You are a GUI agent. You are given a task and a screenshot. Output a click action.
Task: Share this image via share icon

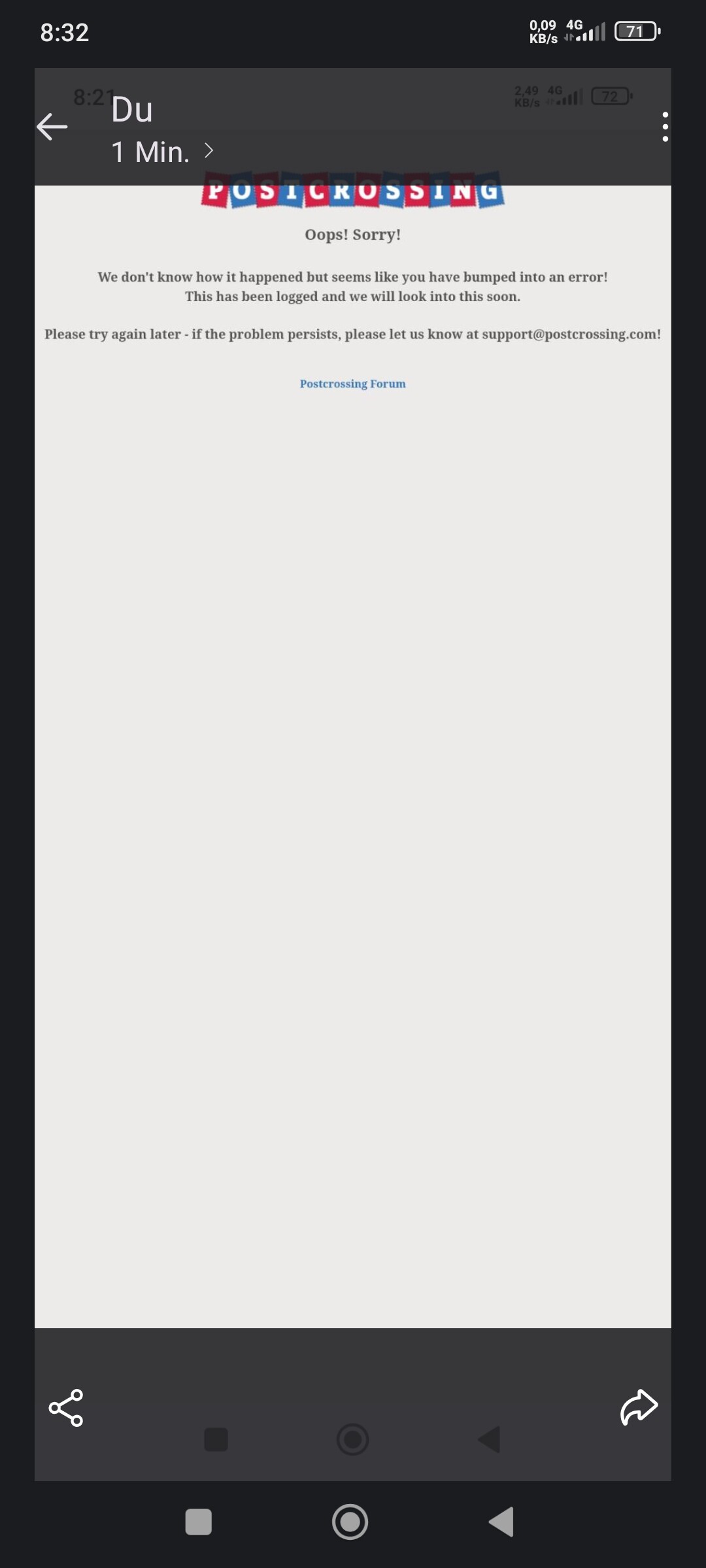66,1407
